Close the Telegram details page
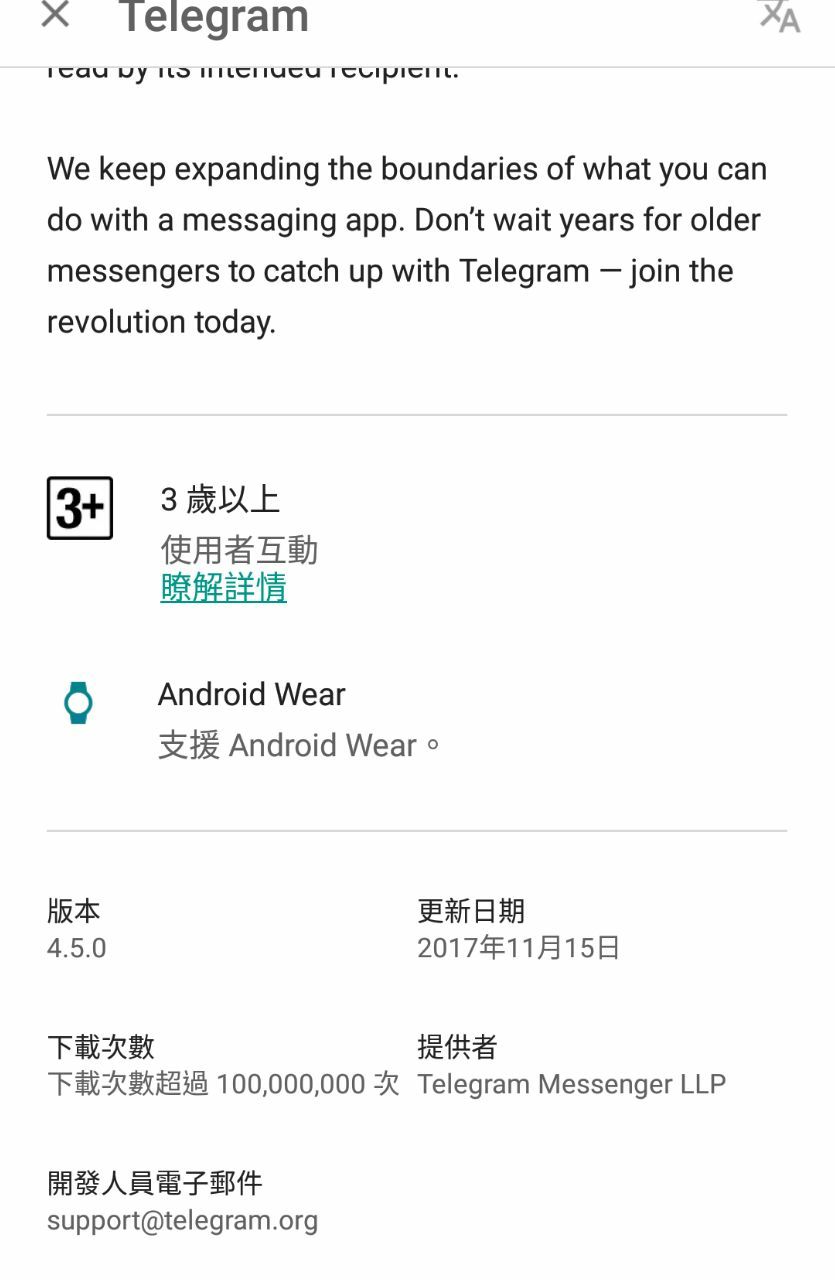The height and width of the screenshot is (1280, 835). tap(56, 15)
